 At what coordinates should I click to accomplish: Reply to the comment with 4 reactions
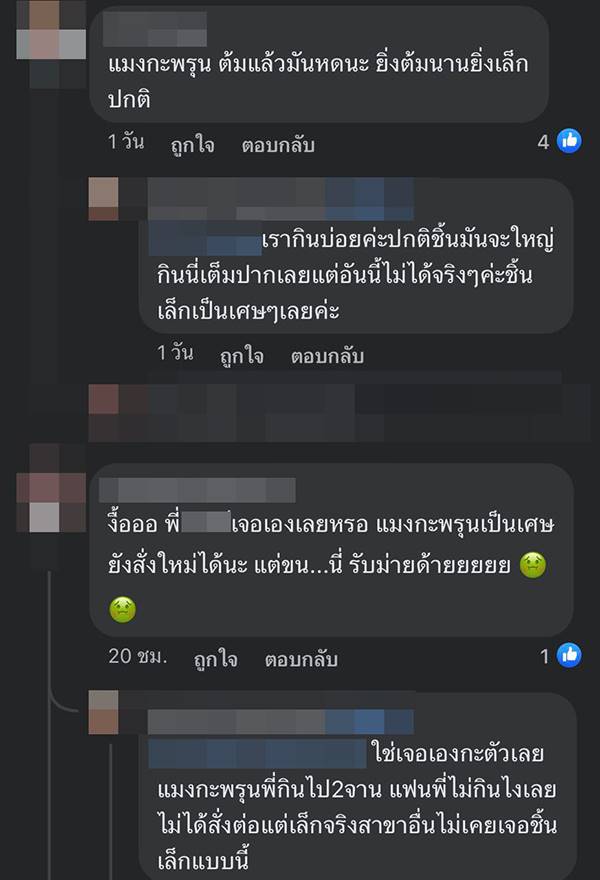[x=277, y=144]
